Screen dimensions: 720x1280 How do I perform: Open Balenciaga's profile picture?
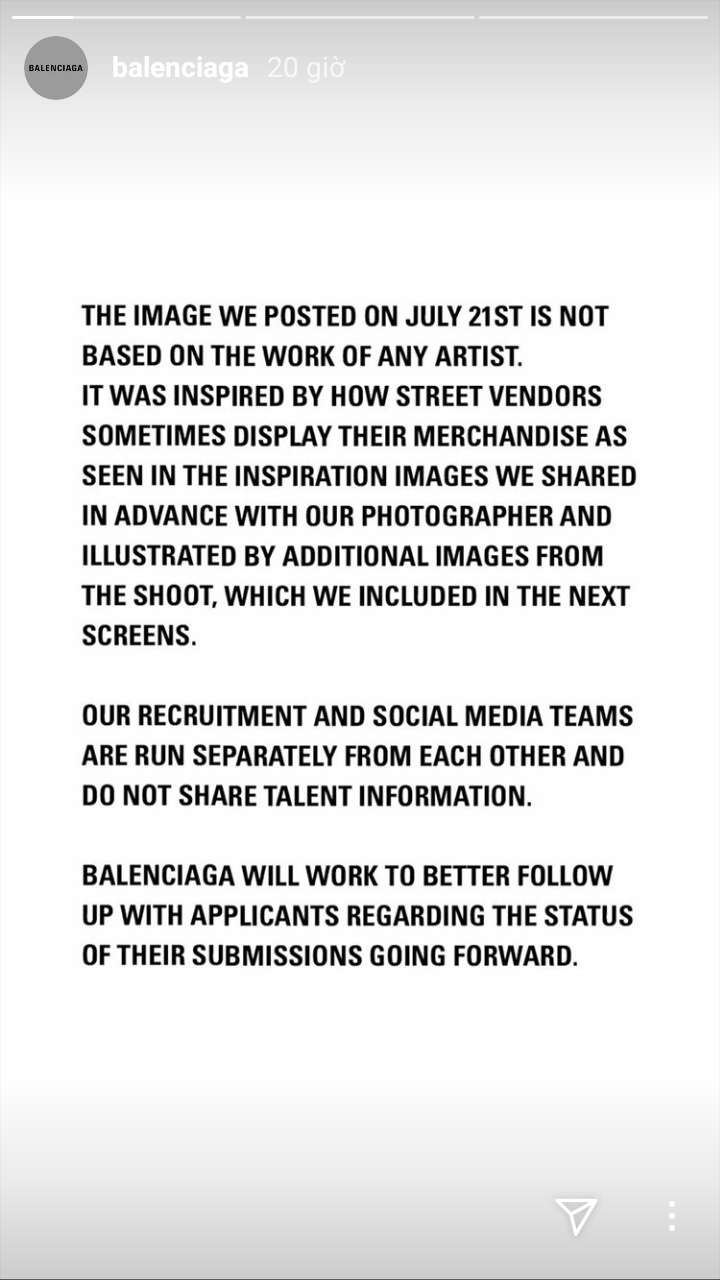pyautogui.click(x=56, y=68)
